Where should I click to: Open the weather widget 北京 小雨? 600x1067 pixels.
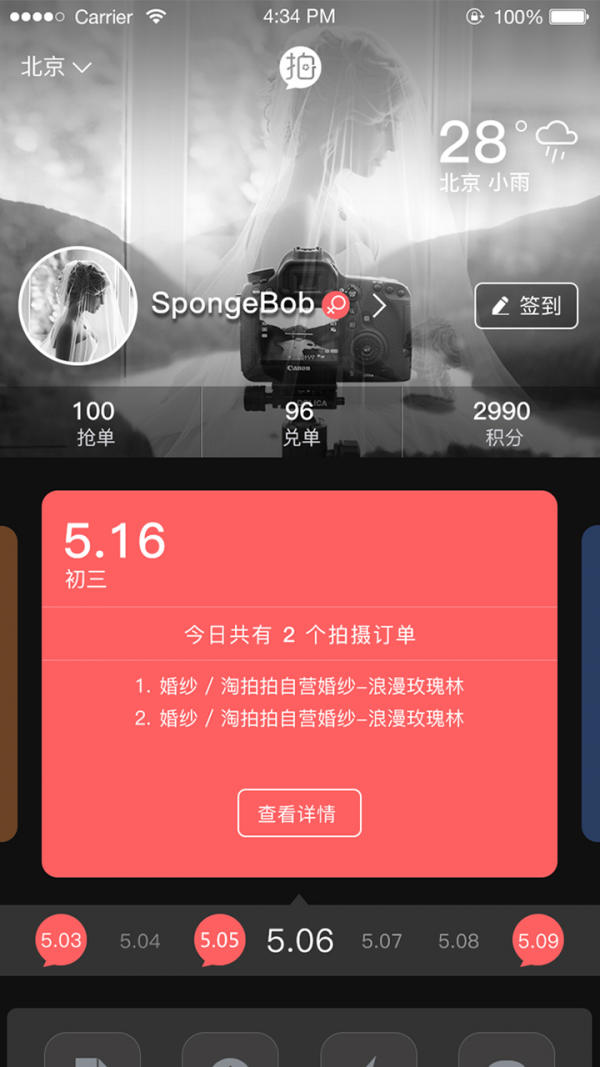point(505,155)
